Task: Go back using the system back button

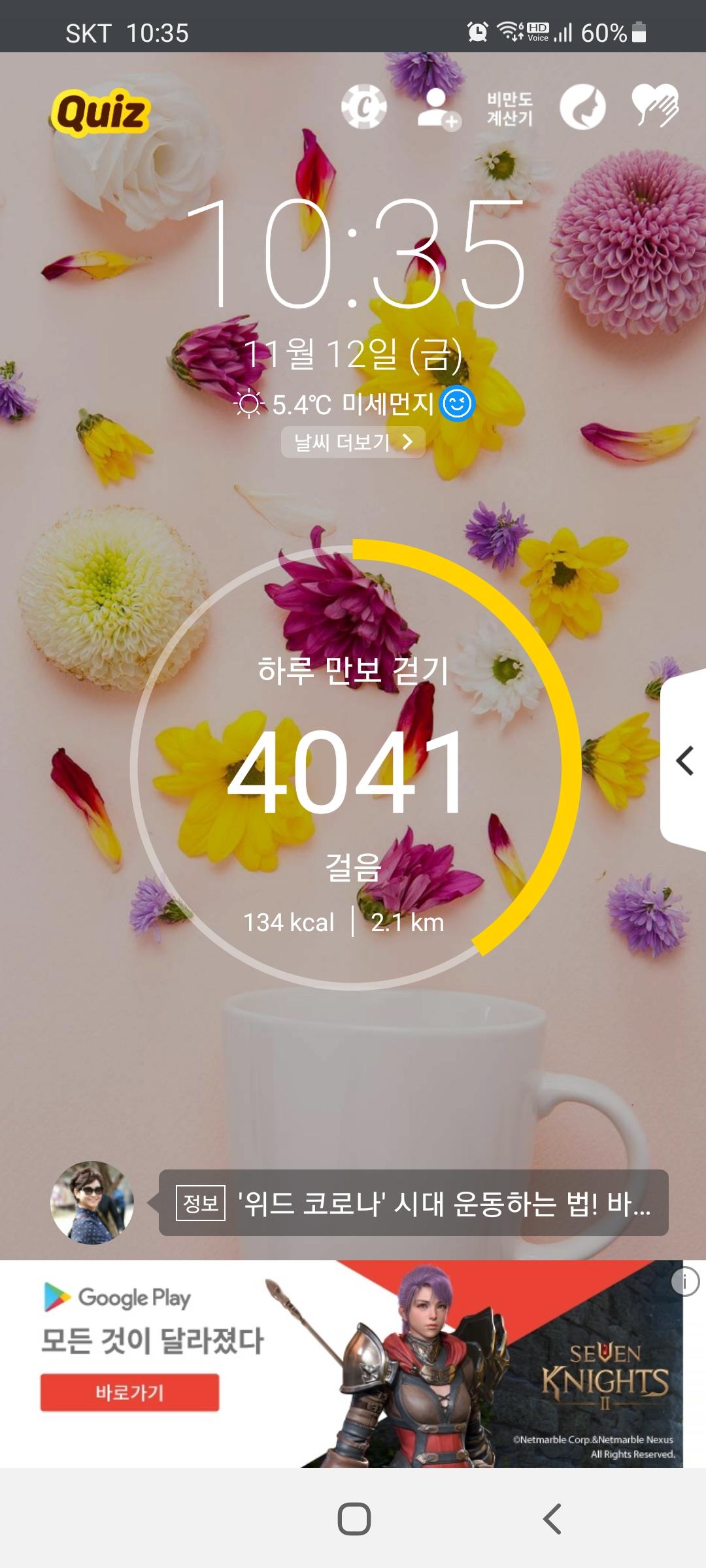Action: (x=552, y=1519)
